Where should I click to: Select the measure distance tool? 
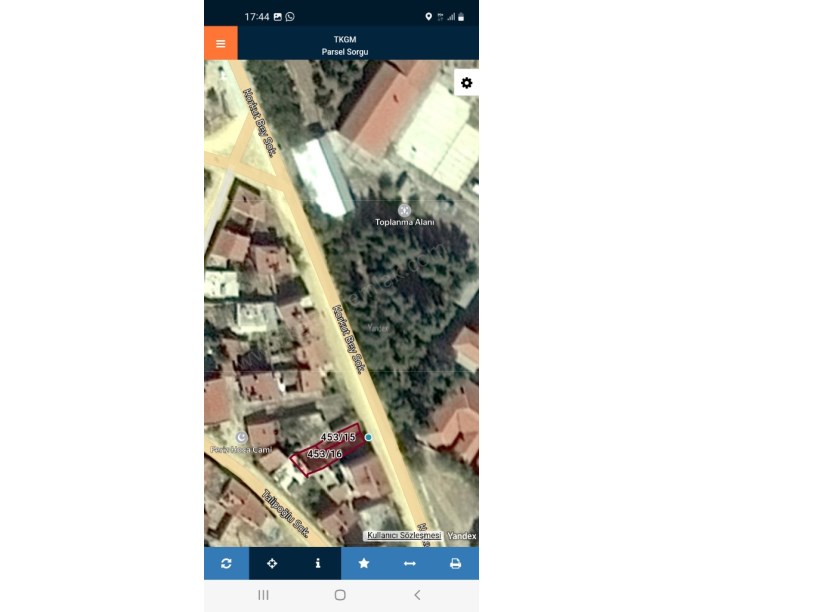click(x=409, y=563)
